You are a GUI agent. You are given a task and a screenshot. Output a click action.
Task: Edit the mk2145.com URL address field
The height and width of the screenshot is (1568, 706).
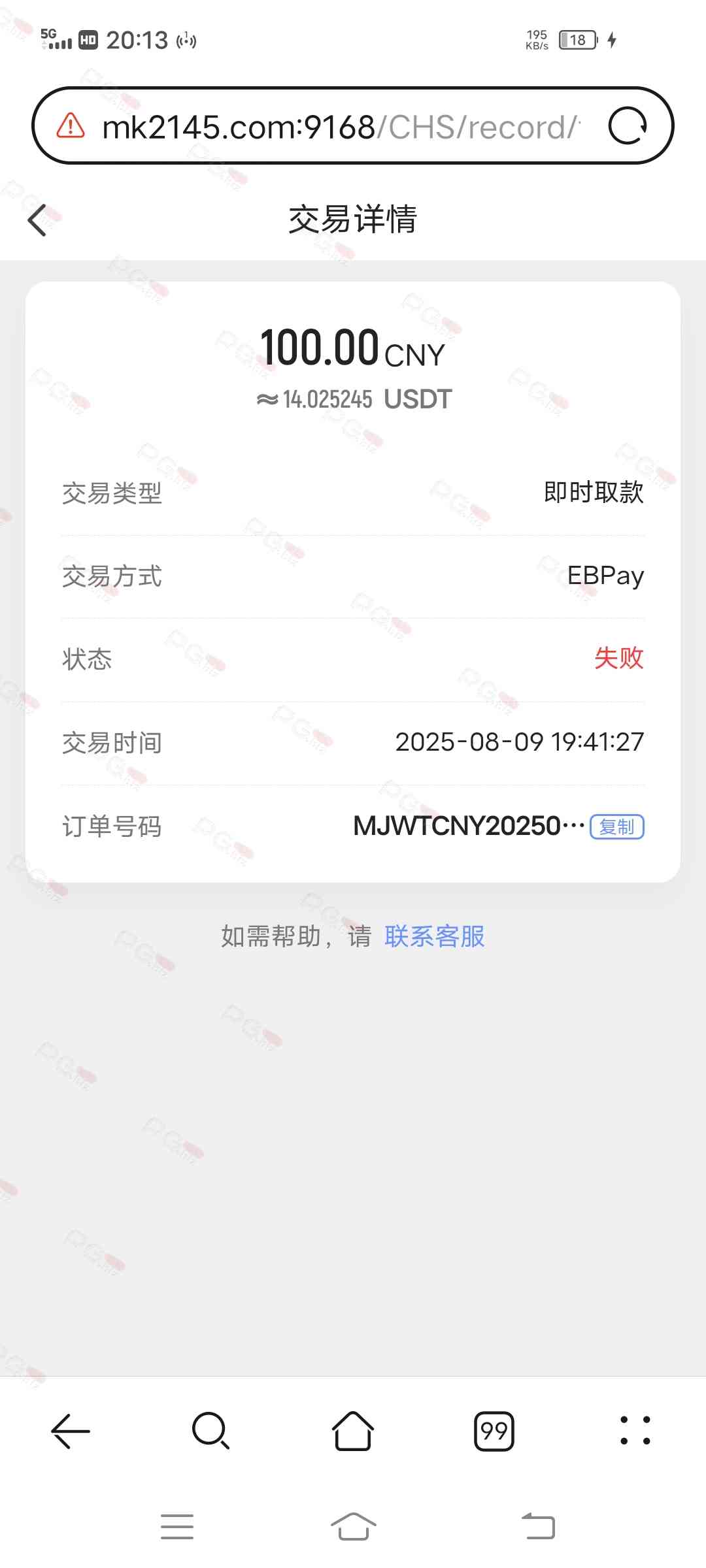pyautogui.click(x=340, y=127)
